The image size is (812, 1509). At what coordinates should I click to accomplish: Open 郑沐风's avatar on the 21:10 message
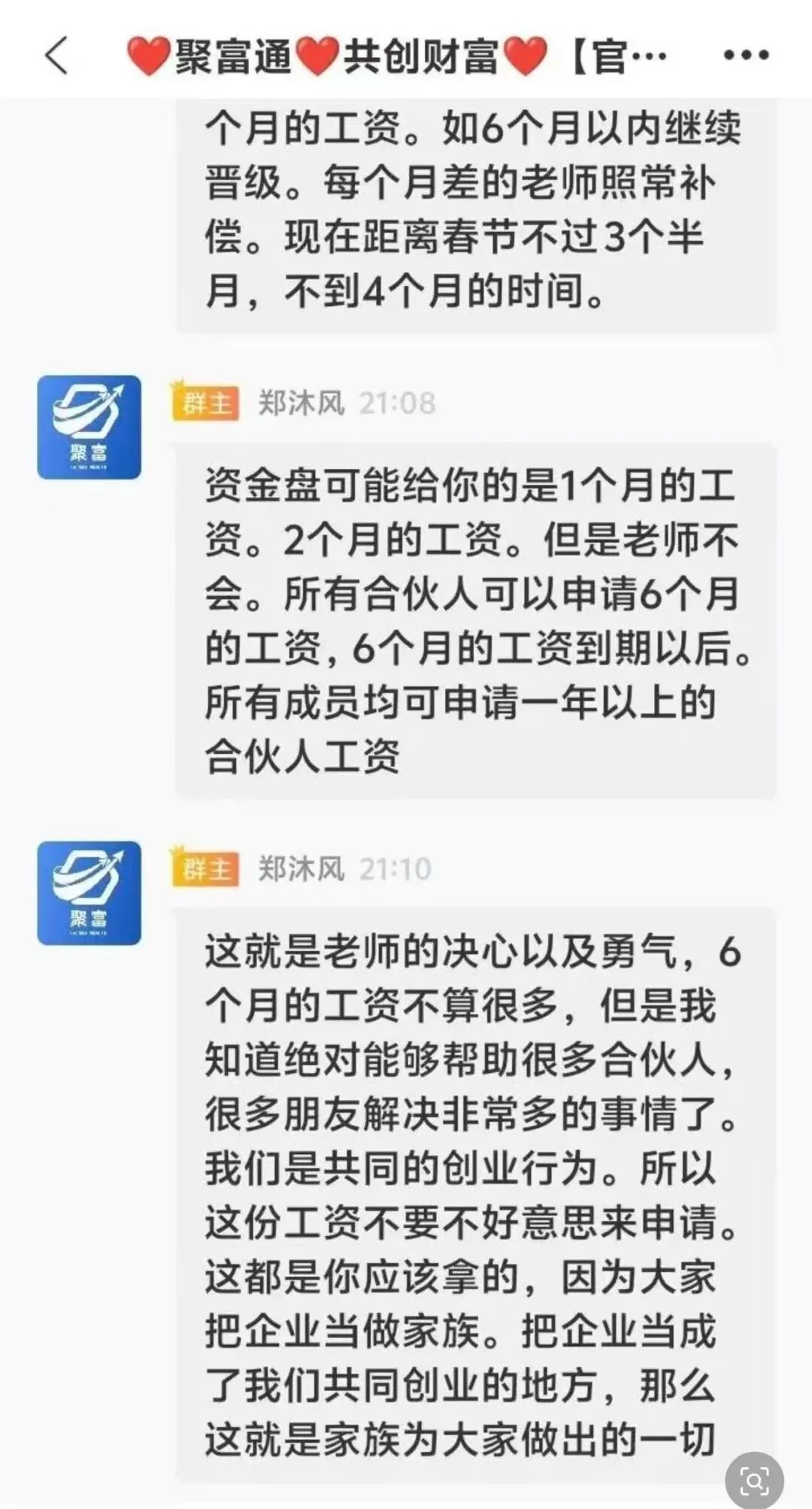[x=89, y=892]
